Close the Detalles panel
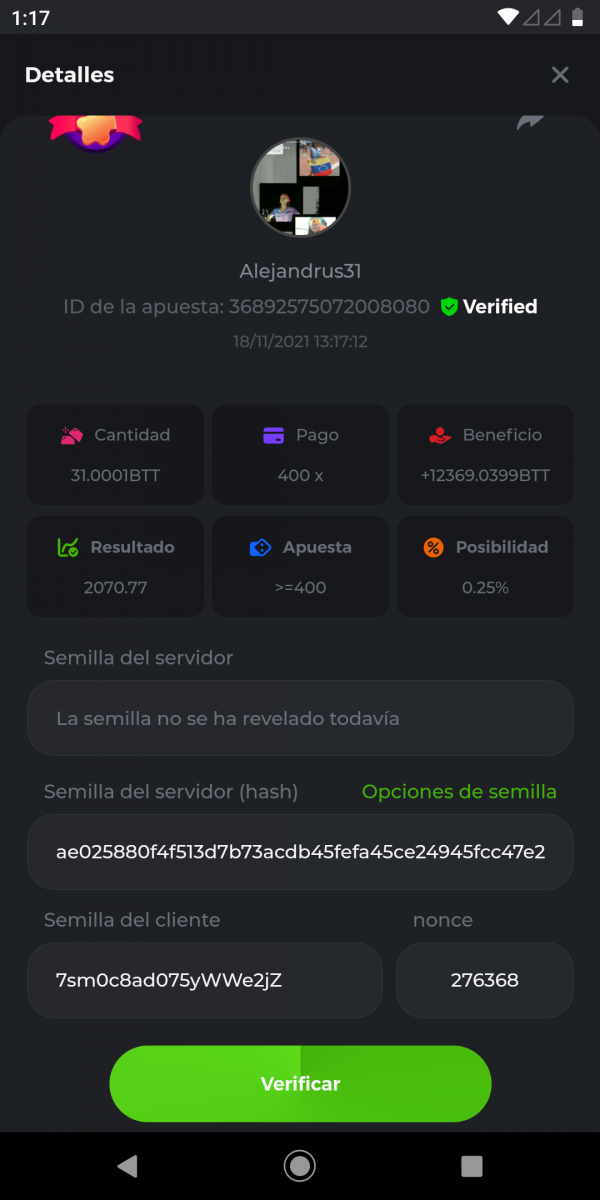Screen dimensions: 600x1200 (560, 75)
